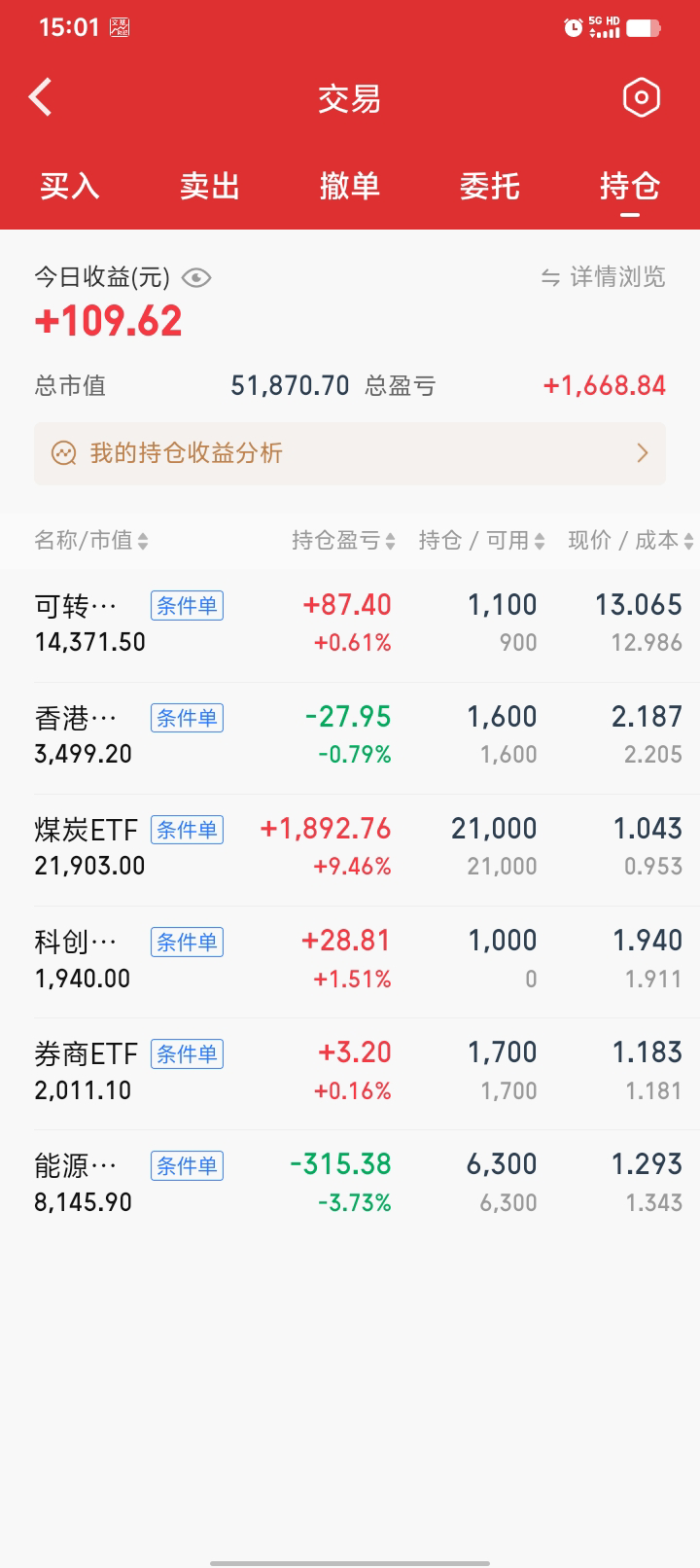Image resolution: width=700 pixels, height=1568 pixels.
Task: Open the hexagon settings icon
Action: 641,97
